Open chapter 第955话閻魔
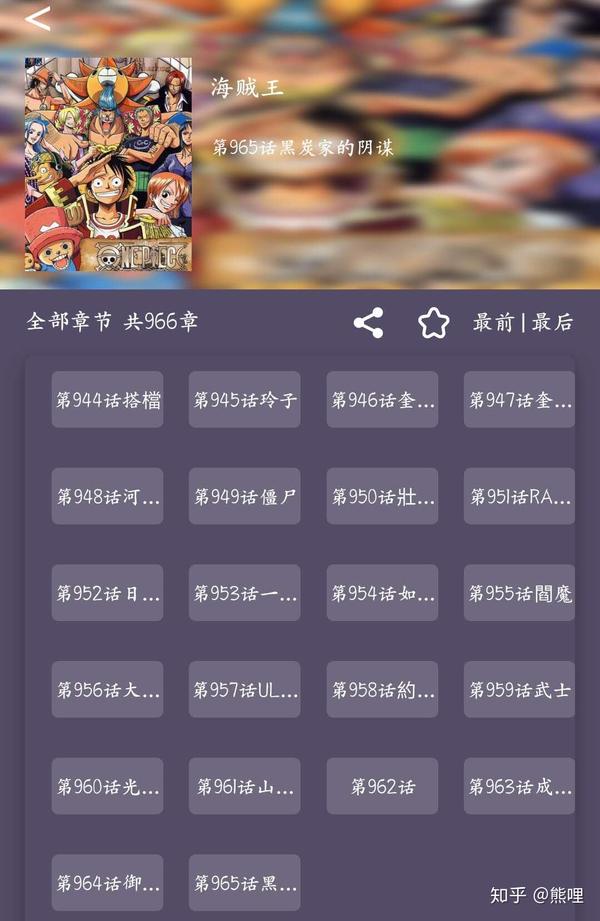The height and width of the screenshot is (921, 600). pos(519,593)
